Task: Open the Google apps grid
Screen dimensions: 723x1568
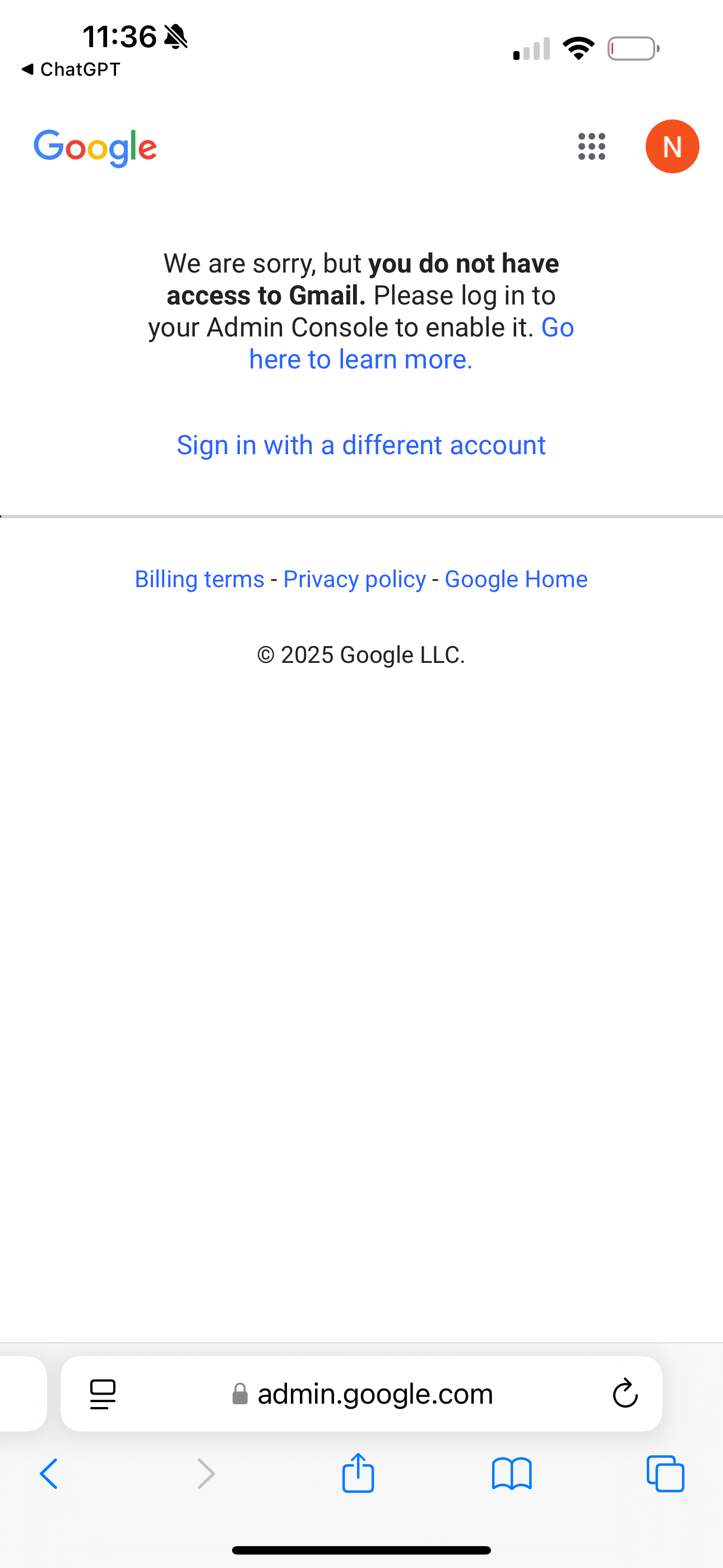Action: [591, 147]
